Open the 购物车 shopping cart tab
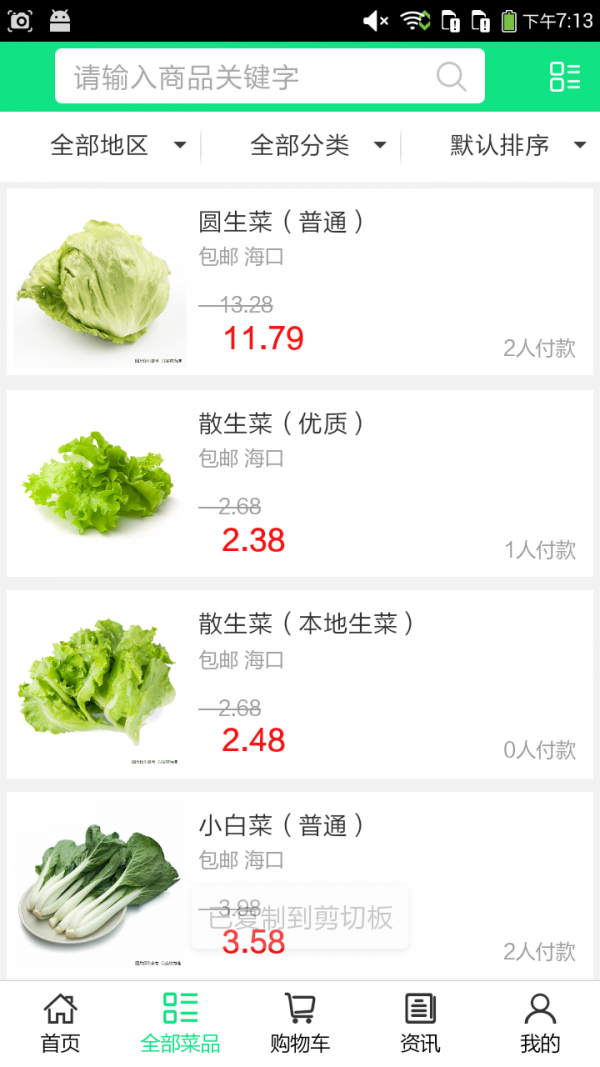This screenshot has width=600, height=1067. tap(300, 1023)
